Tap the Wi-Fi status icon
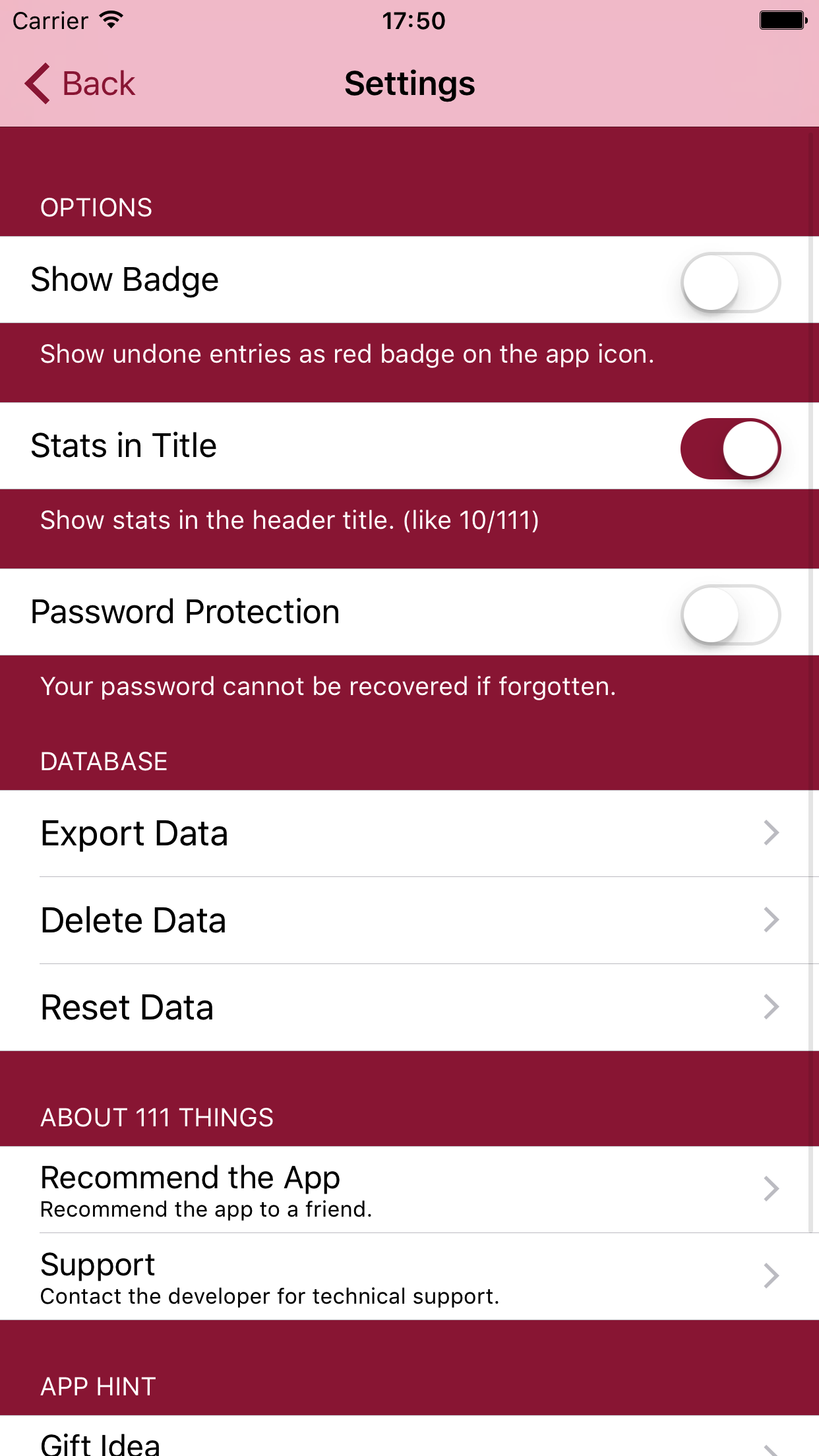This screenshot has width=819, height=1456. coord(109,19)
